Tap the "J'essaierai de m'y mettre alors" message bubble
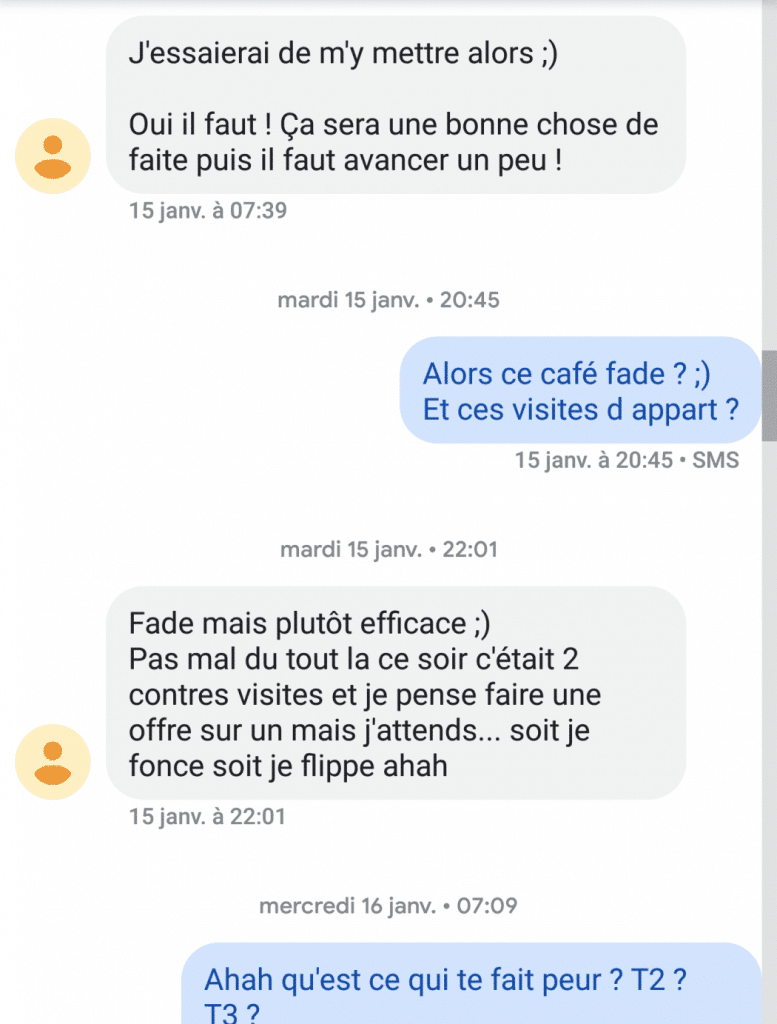The width and height of the screenshot is (777, 1024). (x=396, y=105)
